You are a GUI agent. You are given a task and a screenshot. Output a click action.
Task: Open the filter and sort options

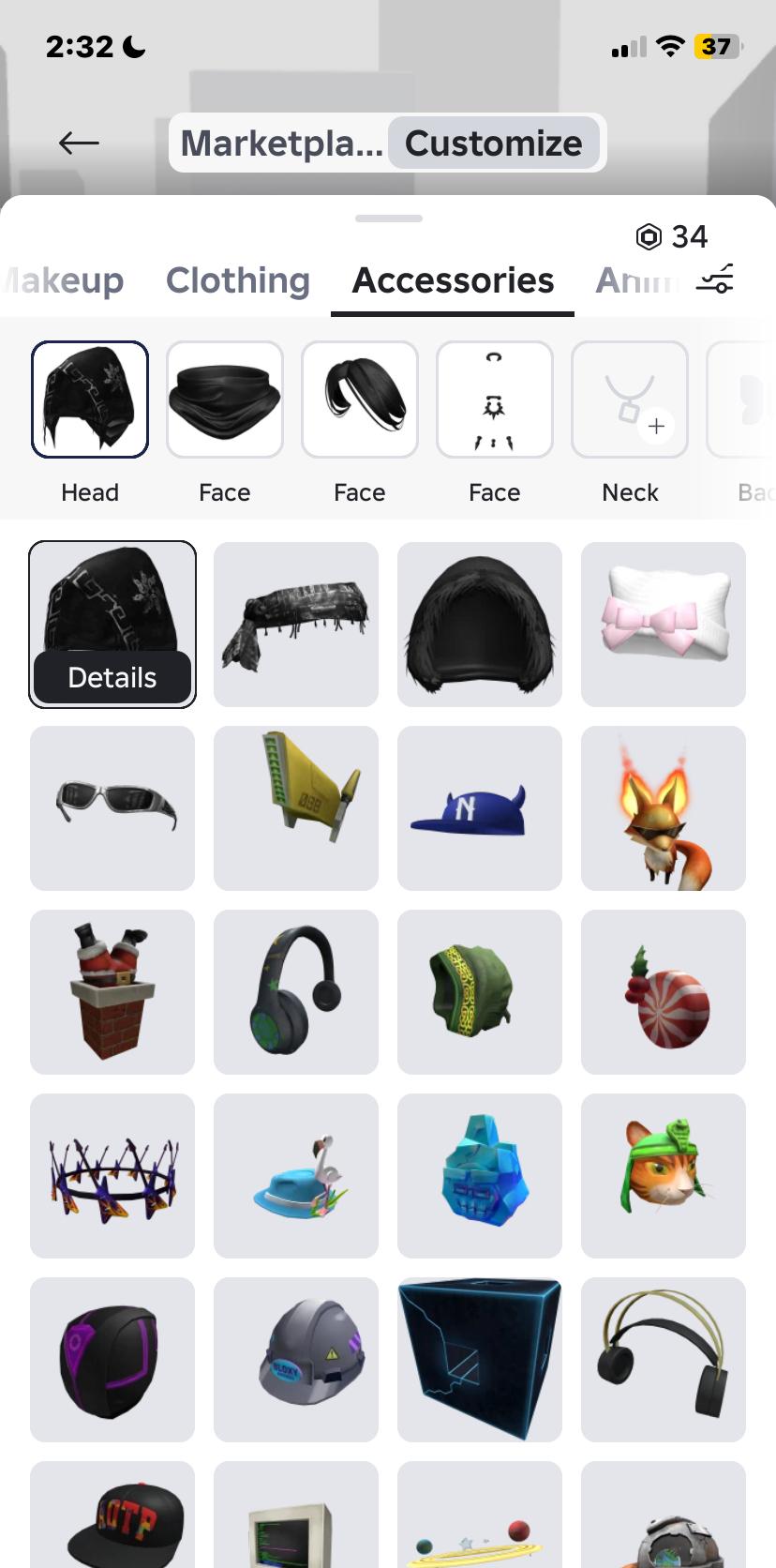714,279
